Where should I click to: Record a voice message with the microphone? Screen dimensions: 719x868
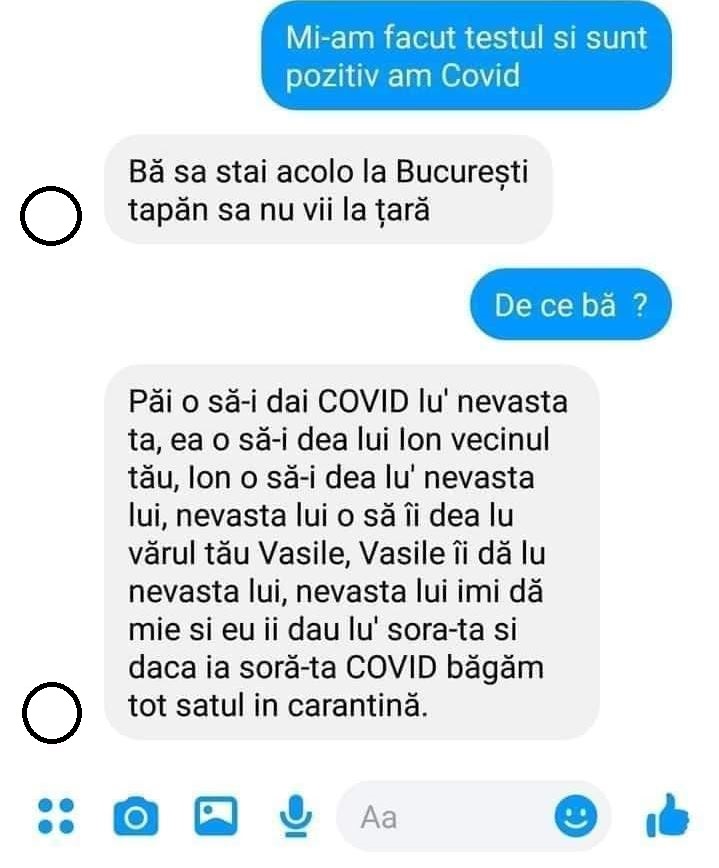295,816
